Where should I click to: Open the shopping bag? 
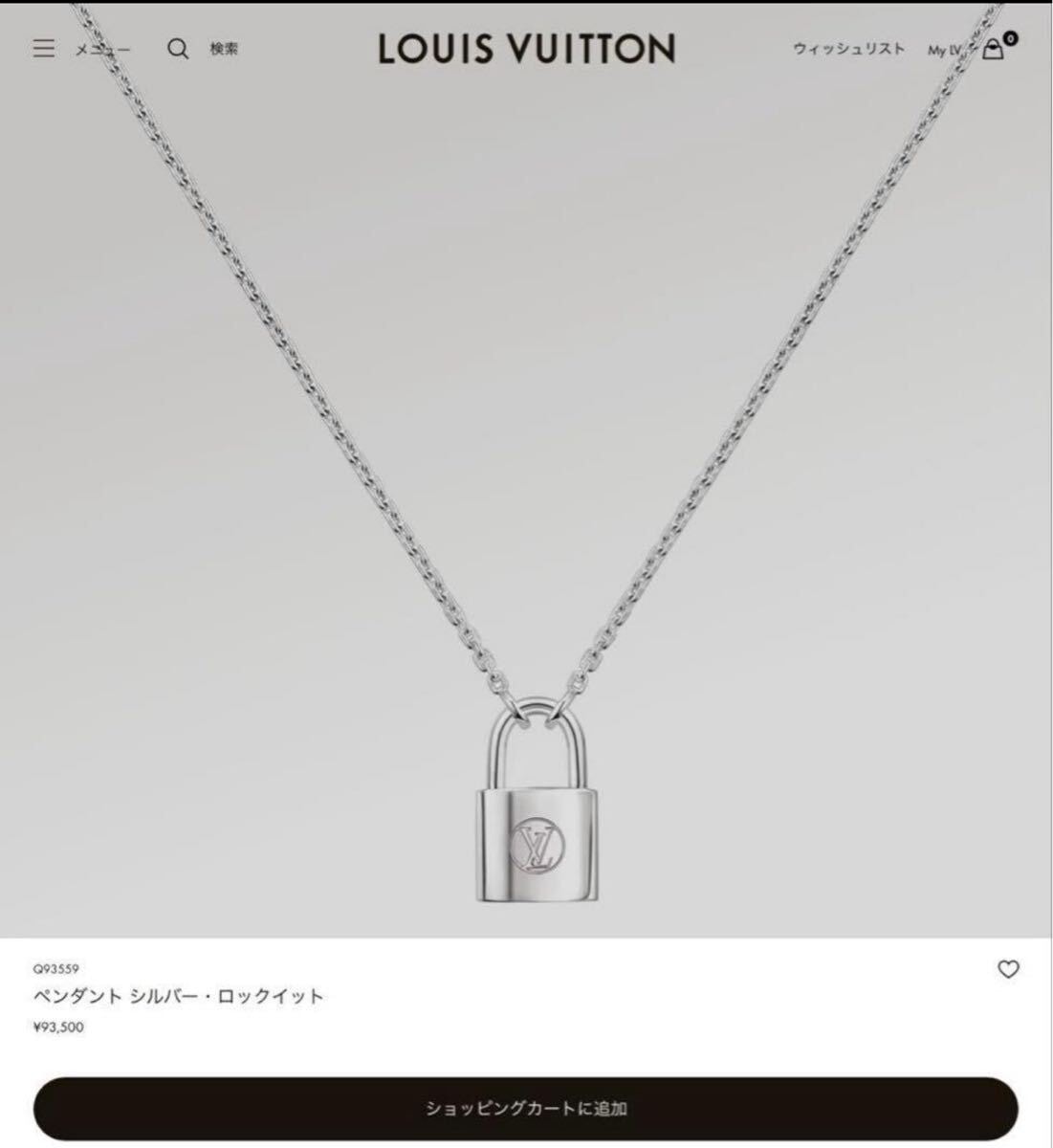tap(994, 49)
